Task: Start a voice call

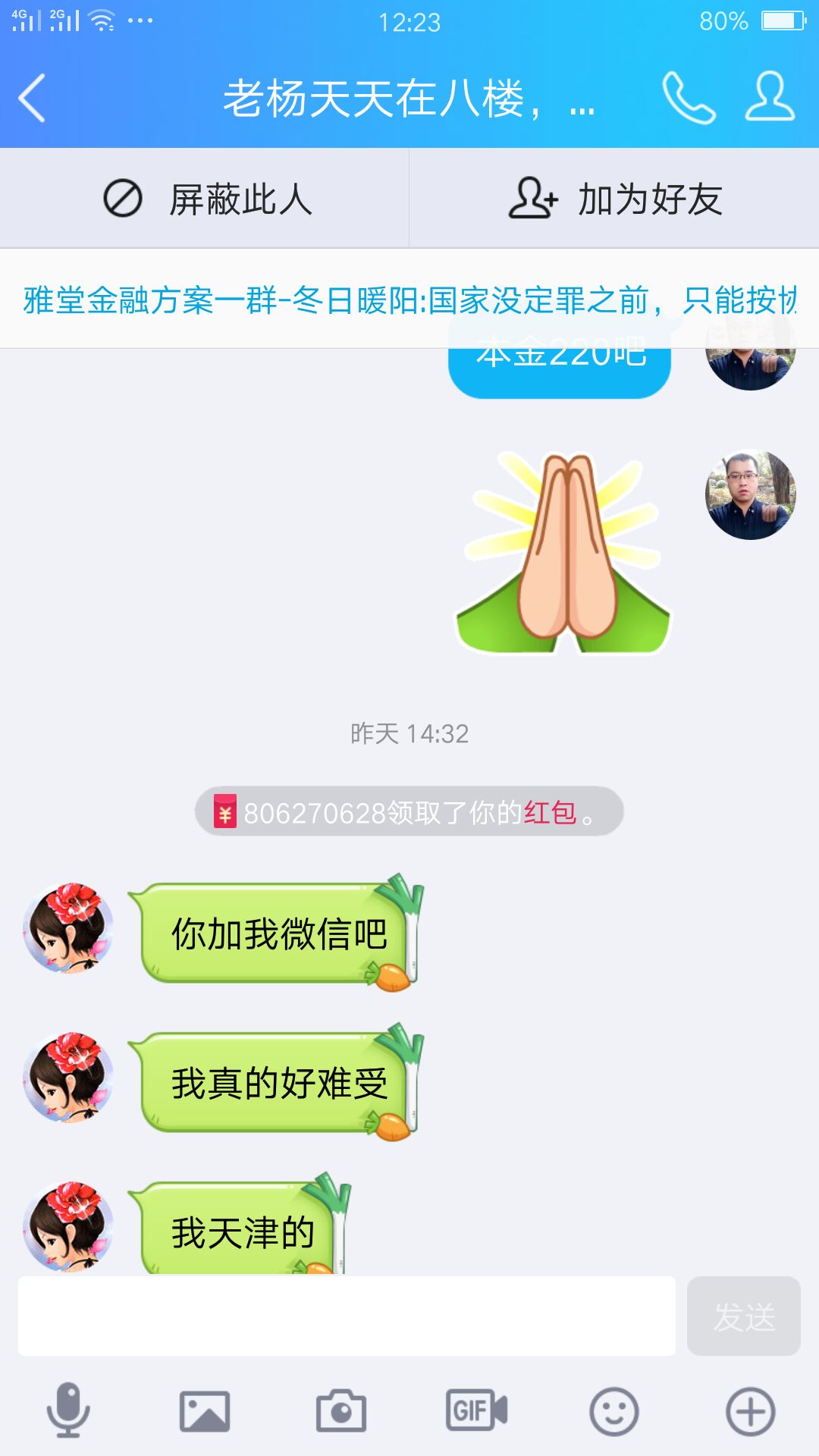Action: click(x=688, y=98)
